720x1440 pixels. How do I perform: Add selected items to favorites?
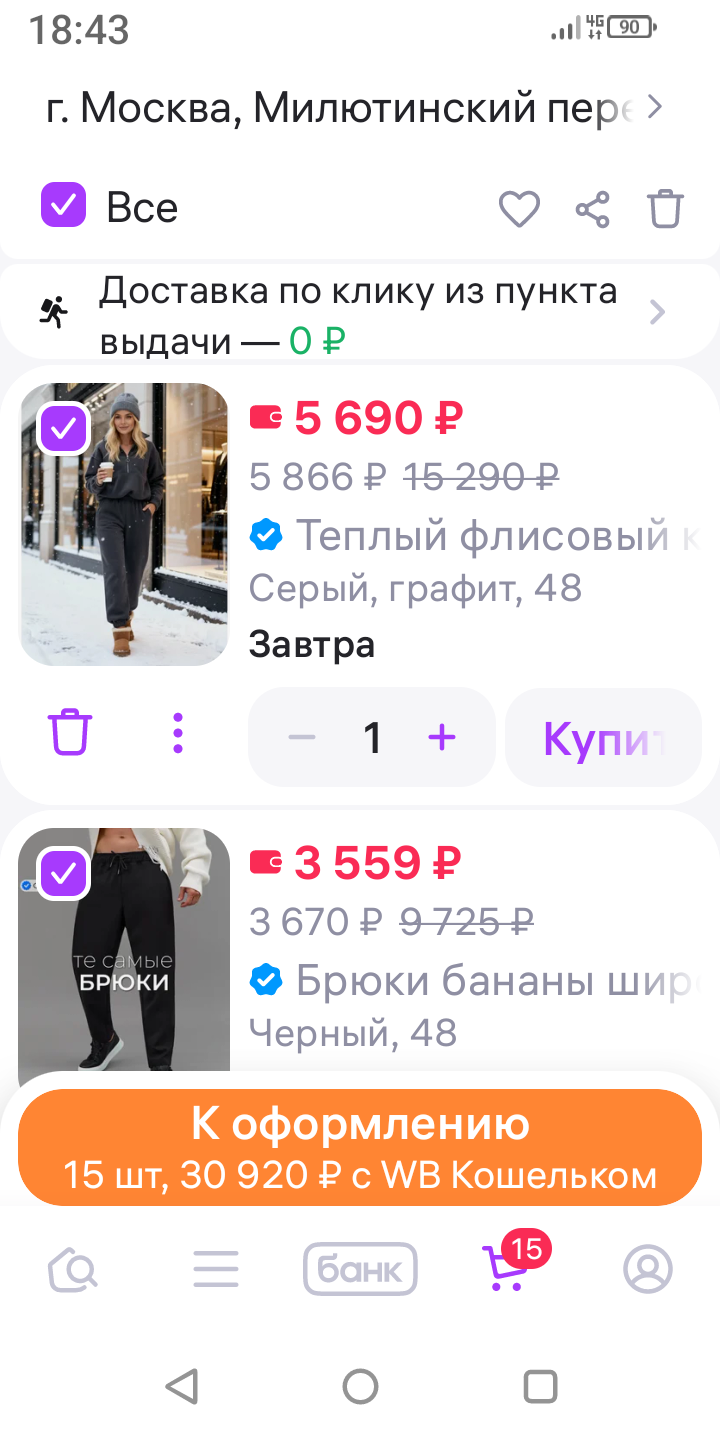coord(519,209)
